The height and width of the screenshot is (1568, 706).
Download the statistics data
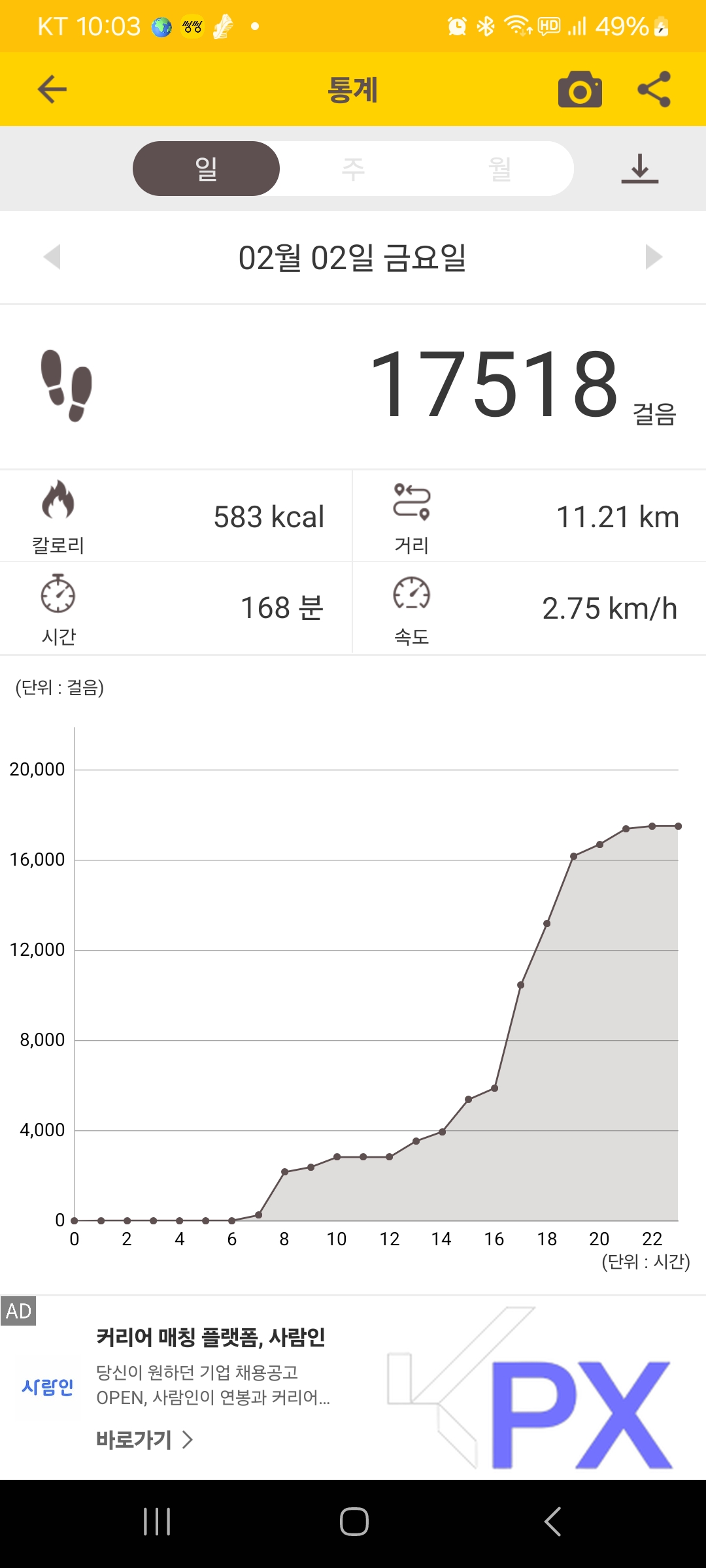pyautogui.click(x=639, y=169)
